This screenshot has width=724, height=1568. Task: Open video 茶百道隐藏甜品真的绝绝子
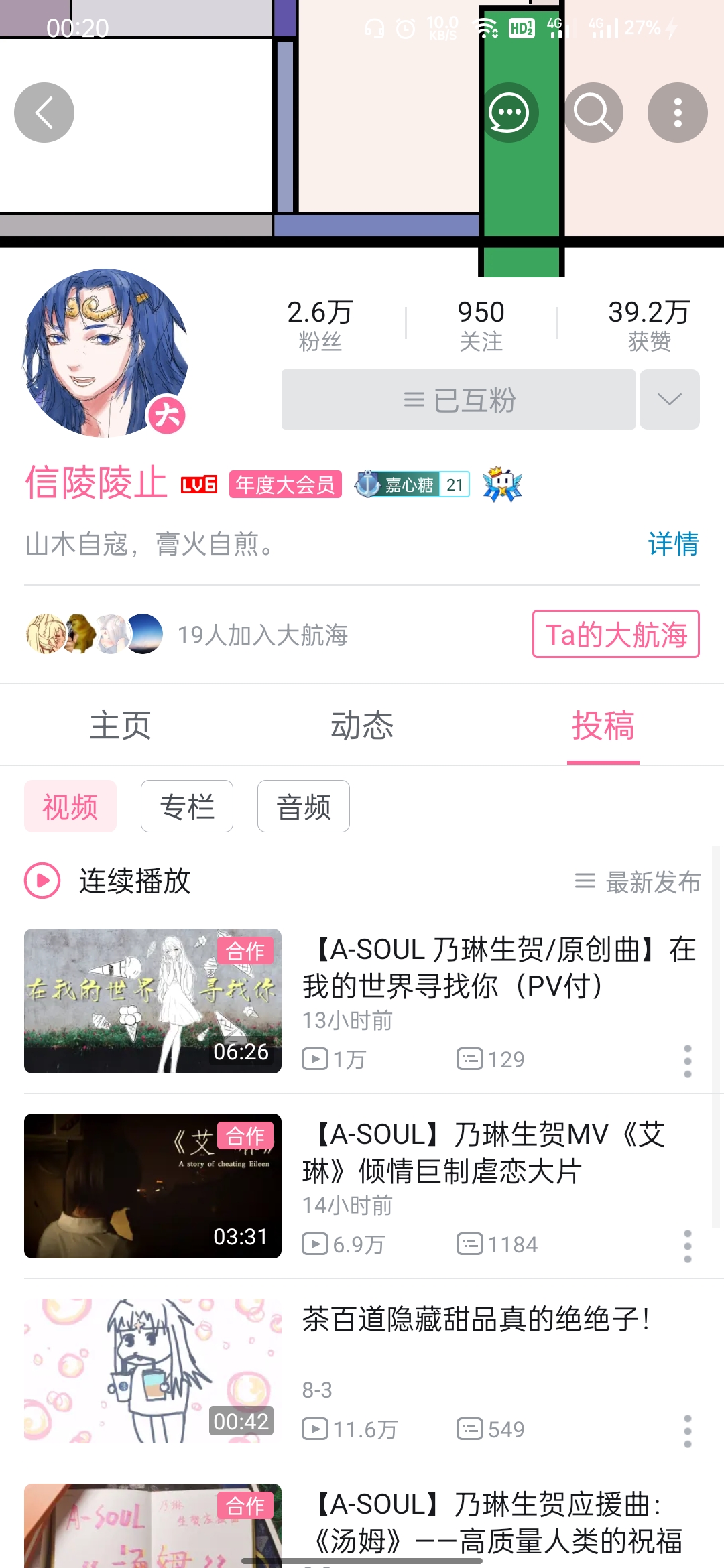475,1319
